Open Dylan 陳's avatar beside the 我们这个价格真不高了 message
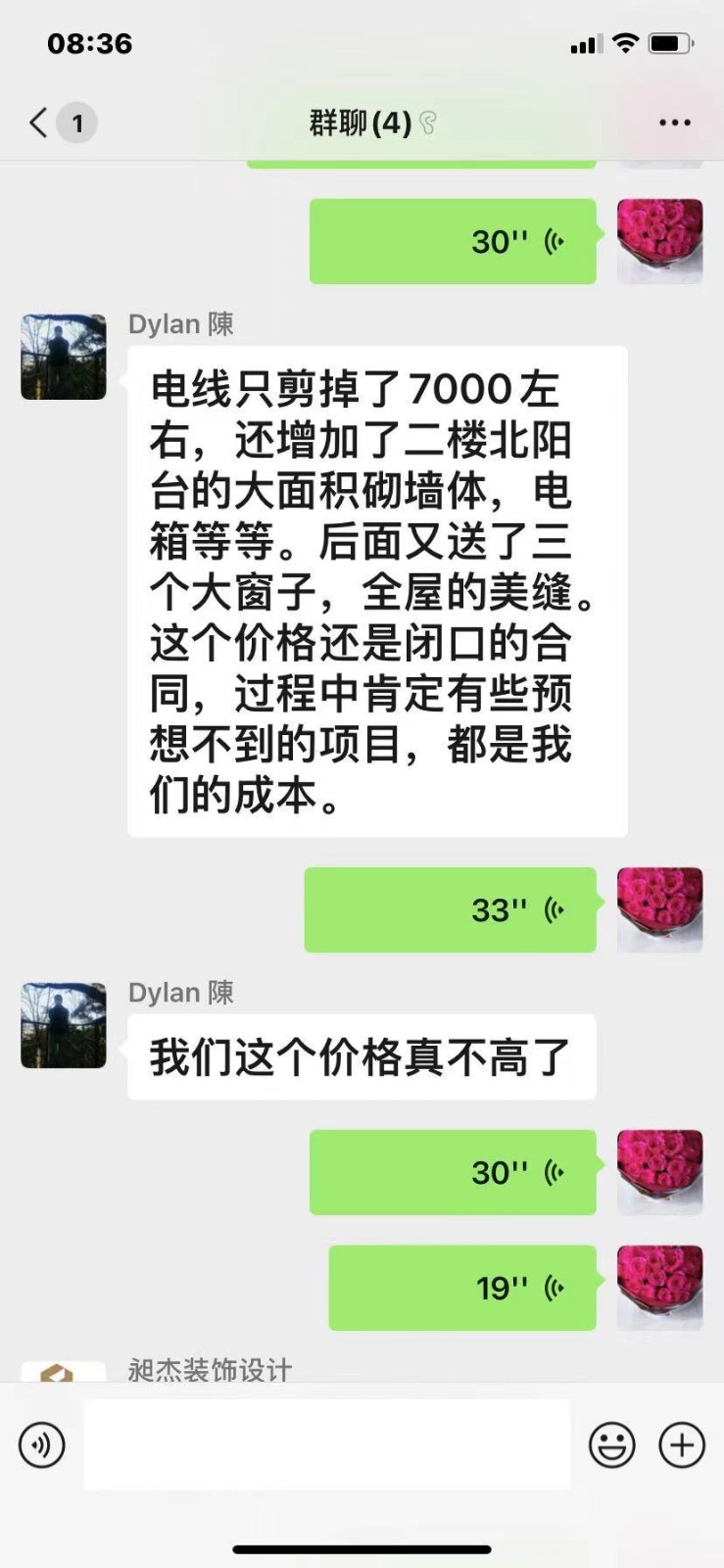The width and height of the screenshot is (724, 1568). [x=64, y=1025]
